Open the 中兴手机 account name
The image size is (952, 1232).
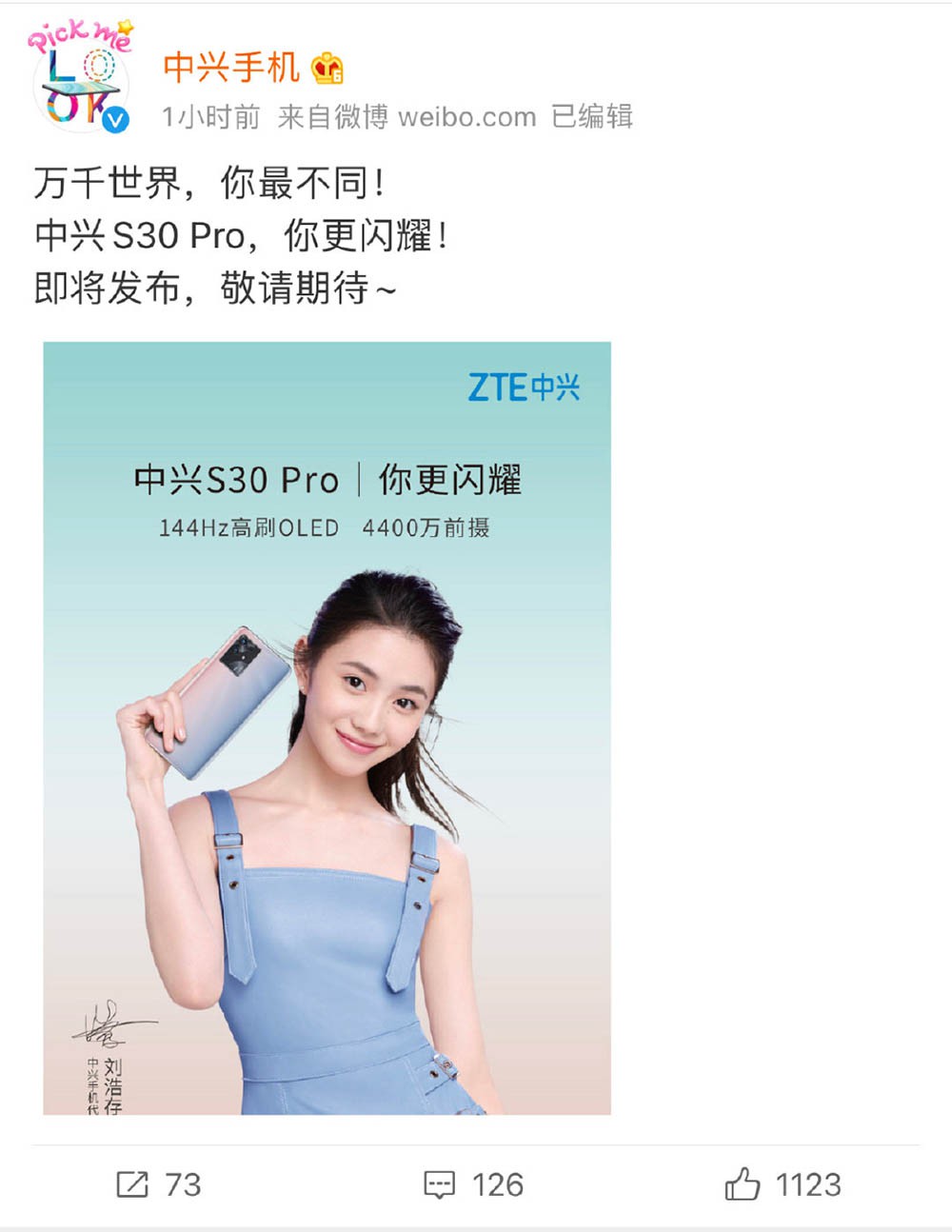[x=231, y=68]
